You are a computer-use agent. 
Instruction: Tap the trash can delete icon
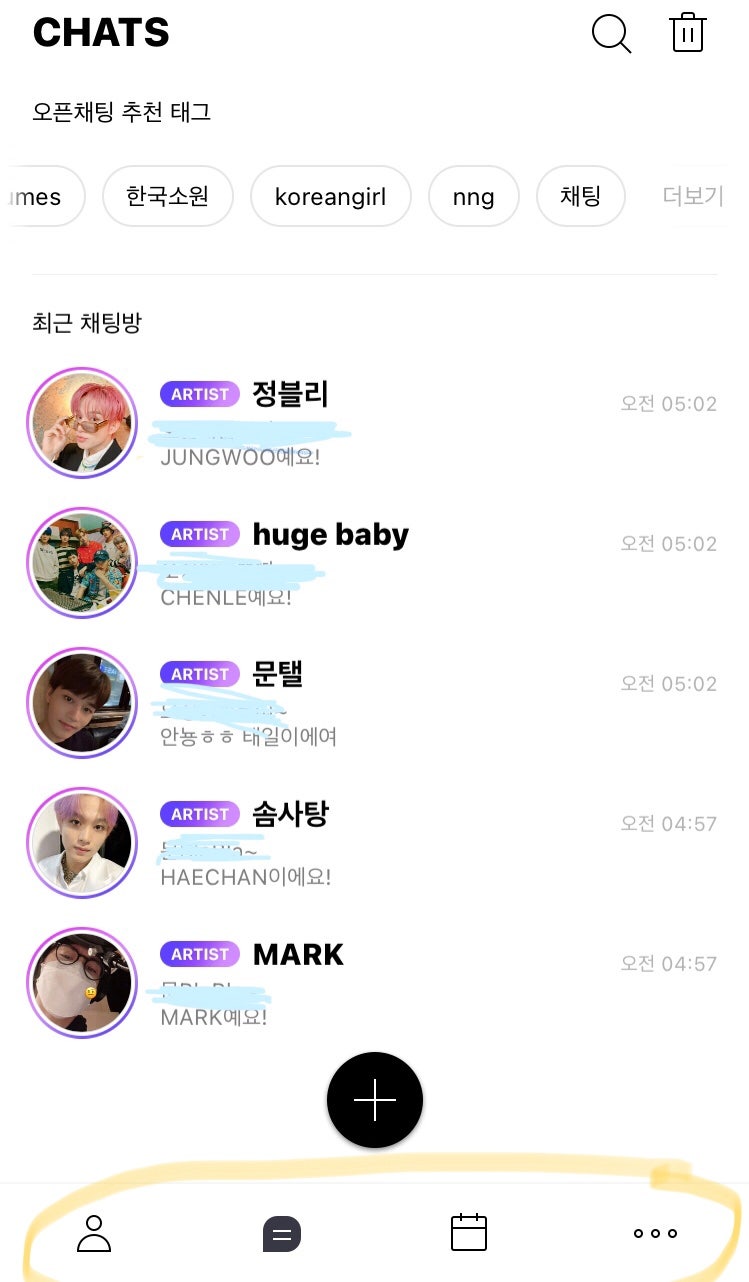click(687, 33)
